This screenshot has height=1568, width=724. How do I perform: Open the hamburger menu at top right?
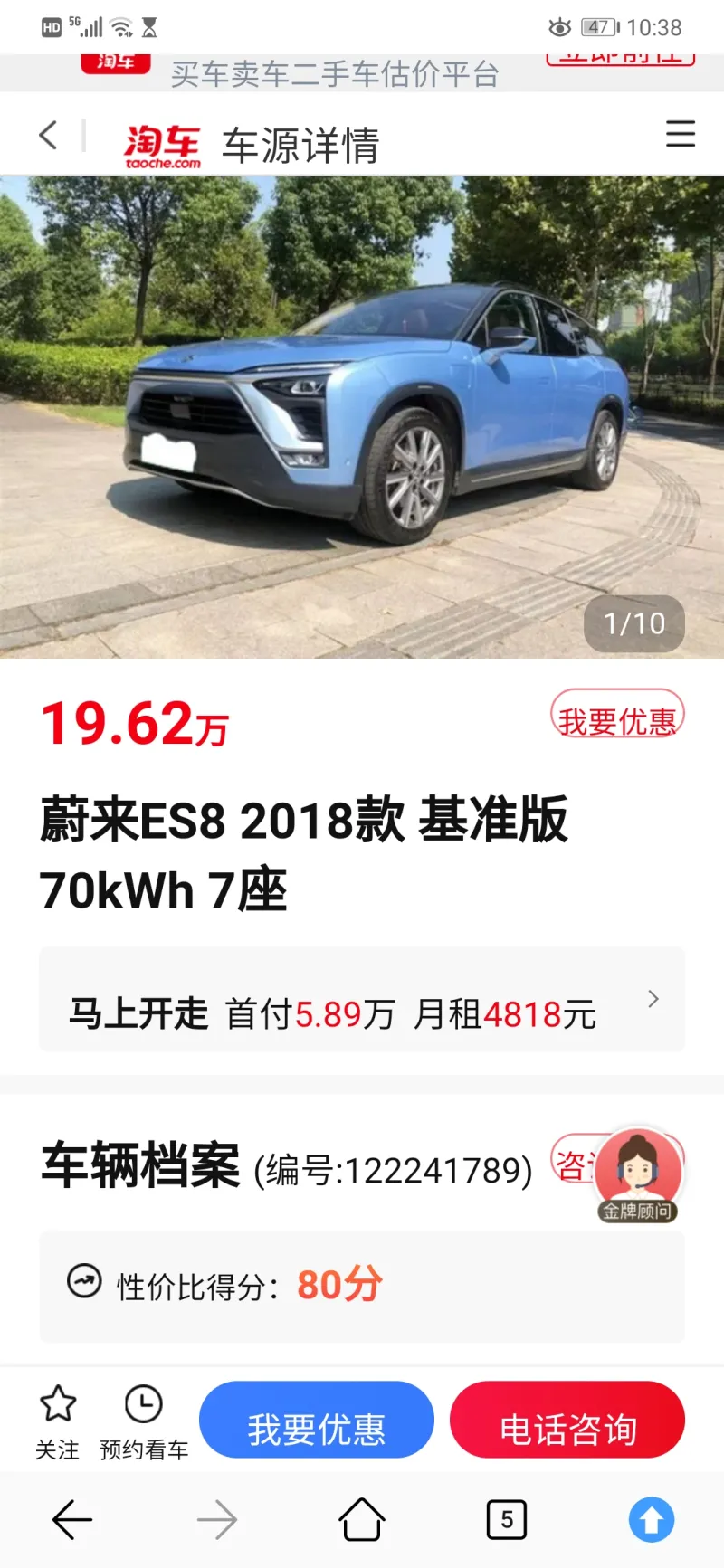click(x=680, y=134)
